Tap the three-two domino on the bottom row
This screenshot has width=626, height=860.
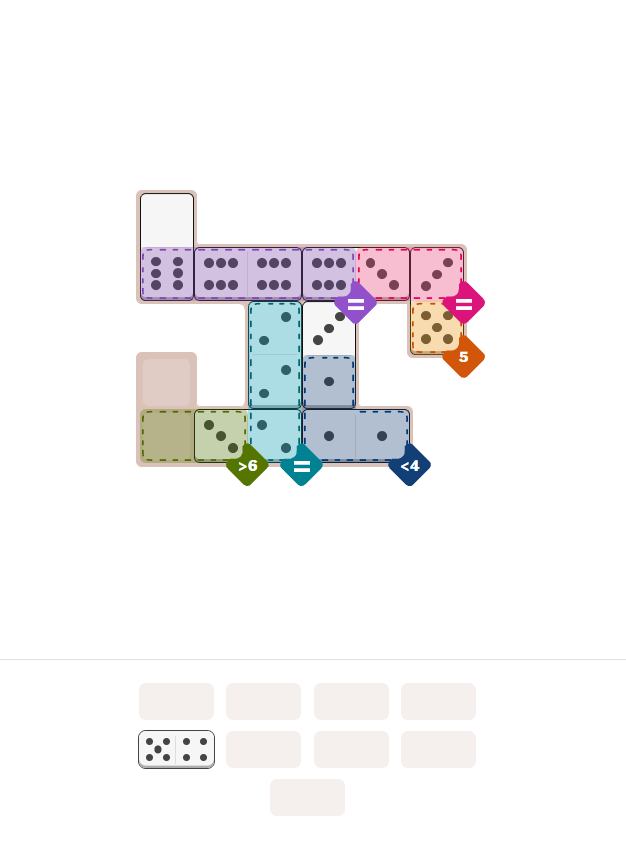pyautogui.click(x=247, y=436)
